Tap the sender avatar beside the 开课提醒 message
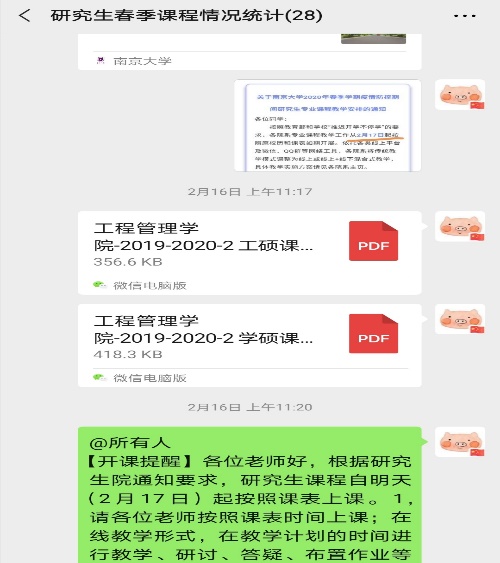Viewport: 500px width, 563px height. 460,442
